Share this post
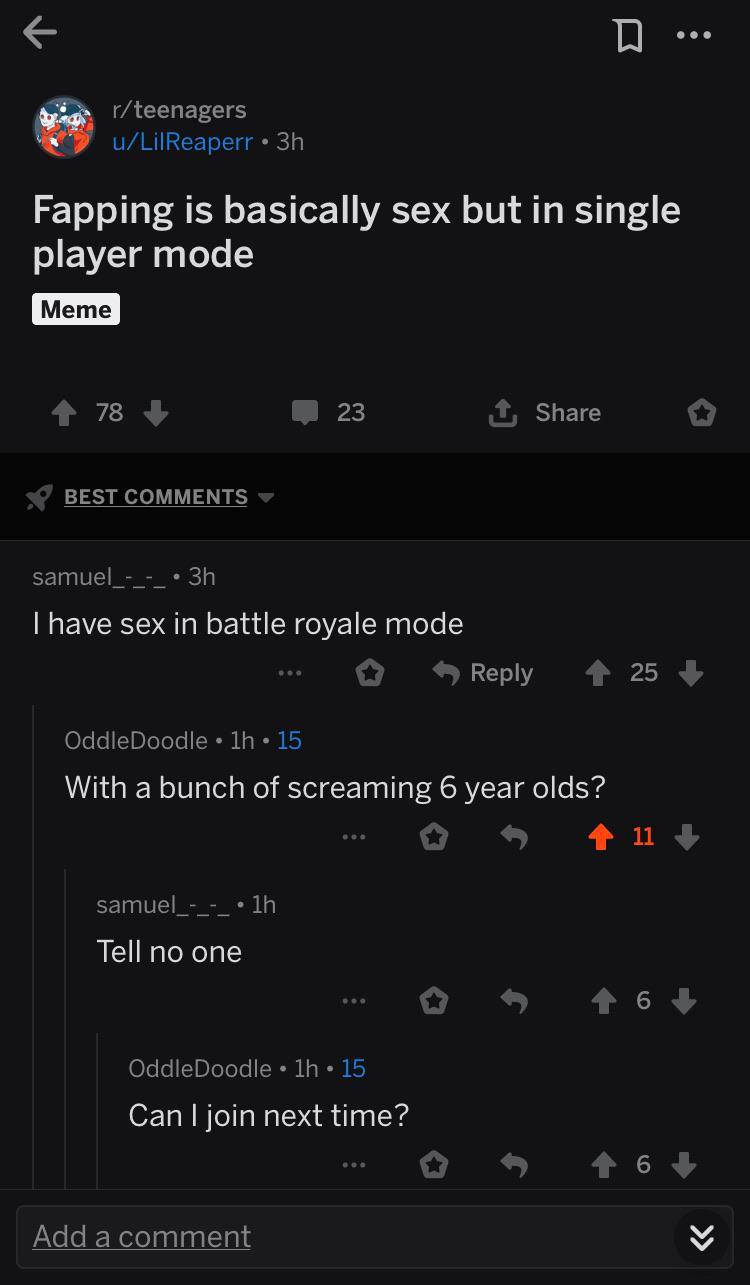The image size is (750, 1285). (x=545, y=412)
